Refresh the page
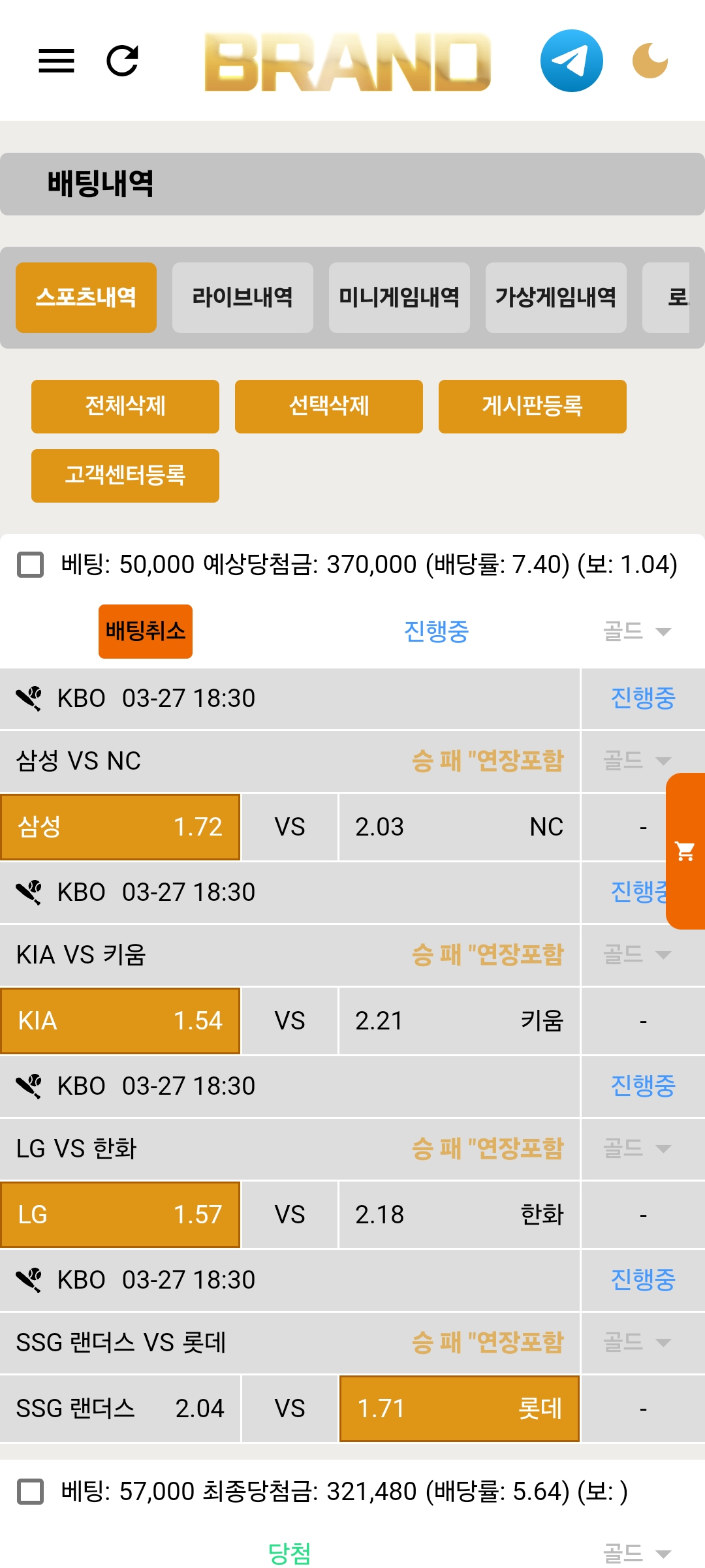The width and height of the screenshot is (705, 1568). pos(123,61)
